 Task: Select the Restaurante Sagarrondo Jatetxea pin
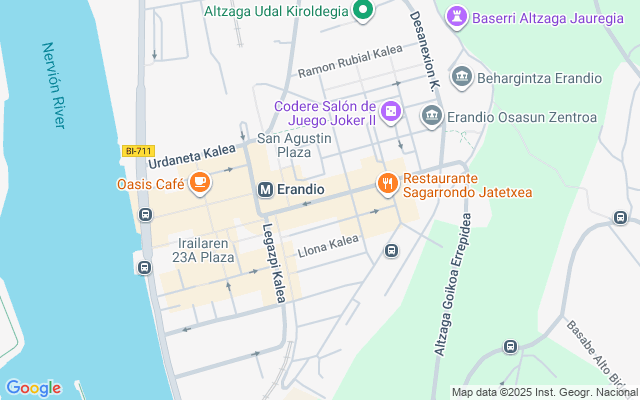coord(387,183)
